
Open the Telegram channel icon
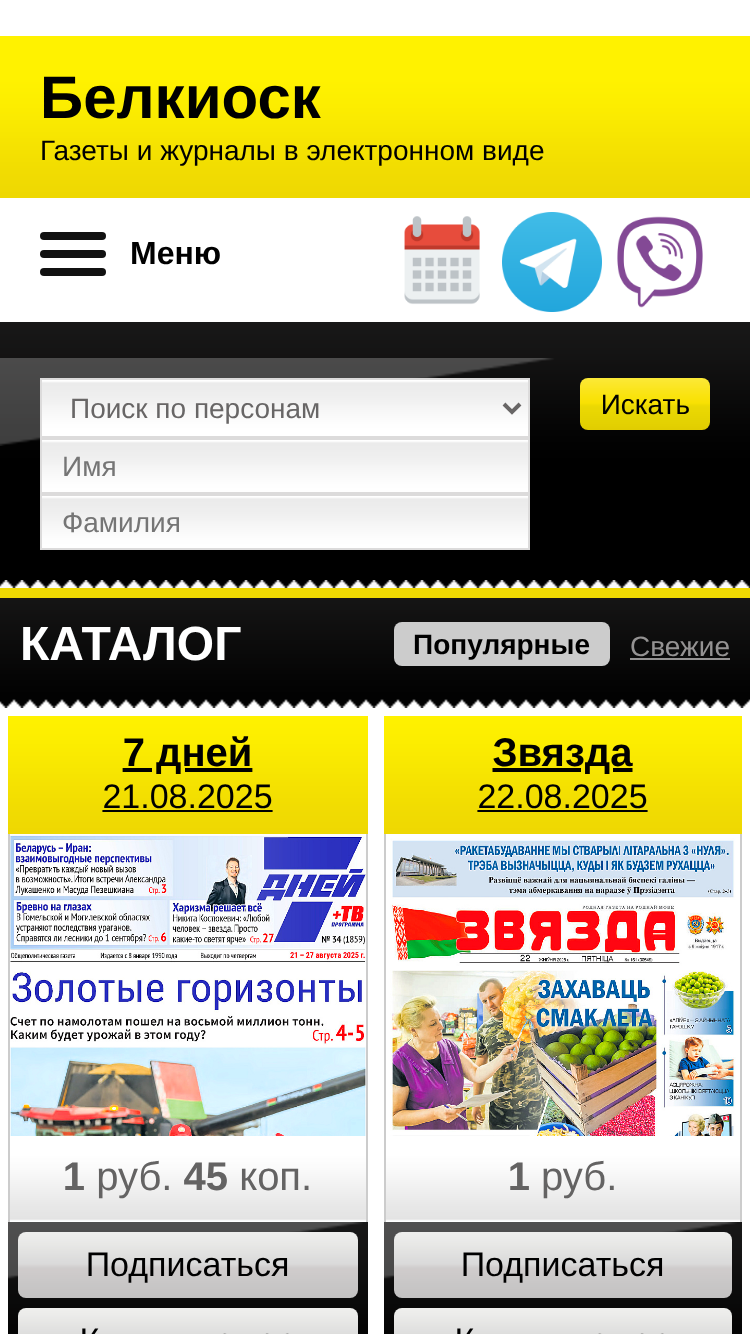click(552, 262)
